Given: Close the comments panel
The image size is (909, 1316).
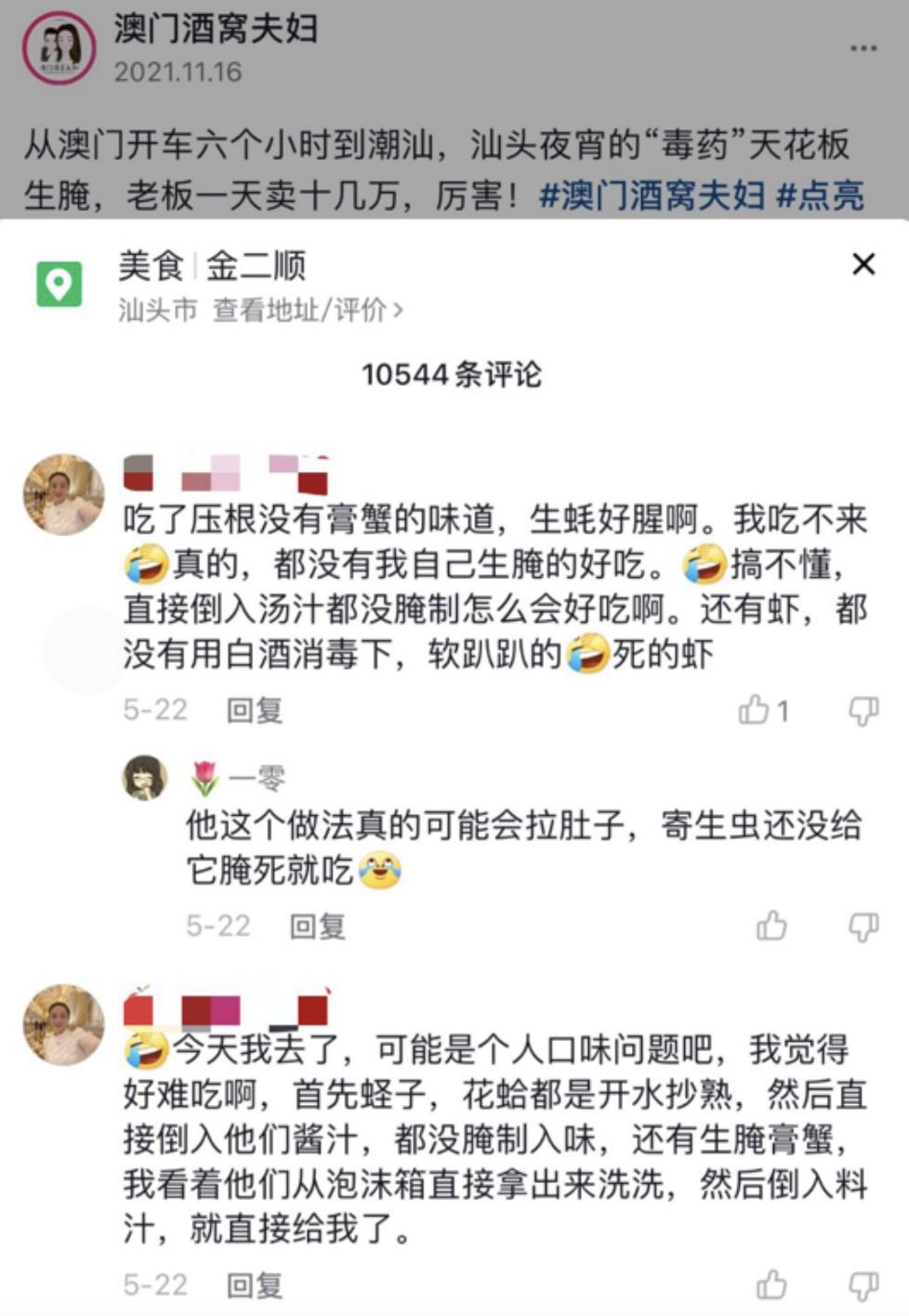Looking at the screenshot, I should (863, 265).
